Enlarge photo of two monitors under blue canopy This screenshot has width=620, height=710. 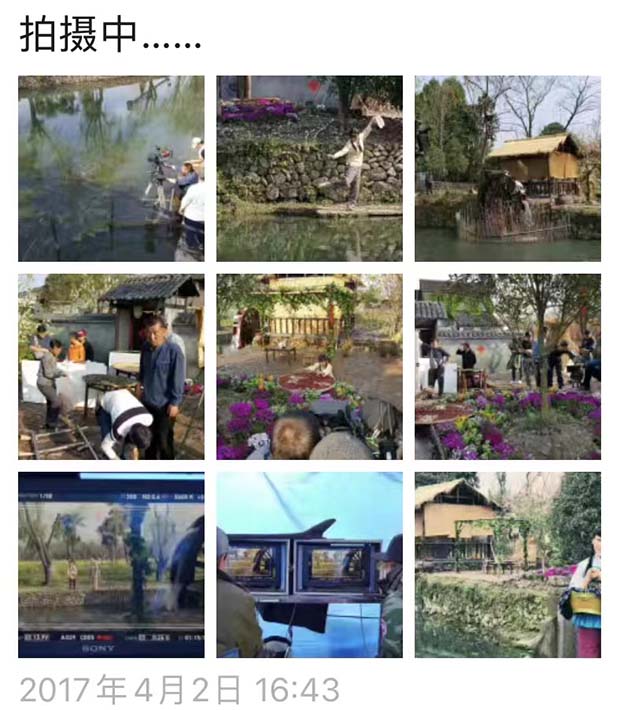pyautogui.click(x=309, y=564)
